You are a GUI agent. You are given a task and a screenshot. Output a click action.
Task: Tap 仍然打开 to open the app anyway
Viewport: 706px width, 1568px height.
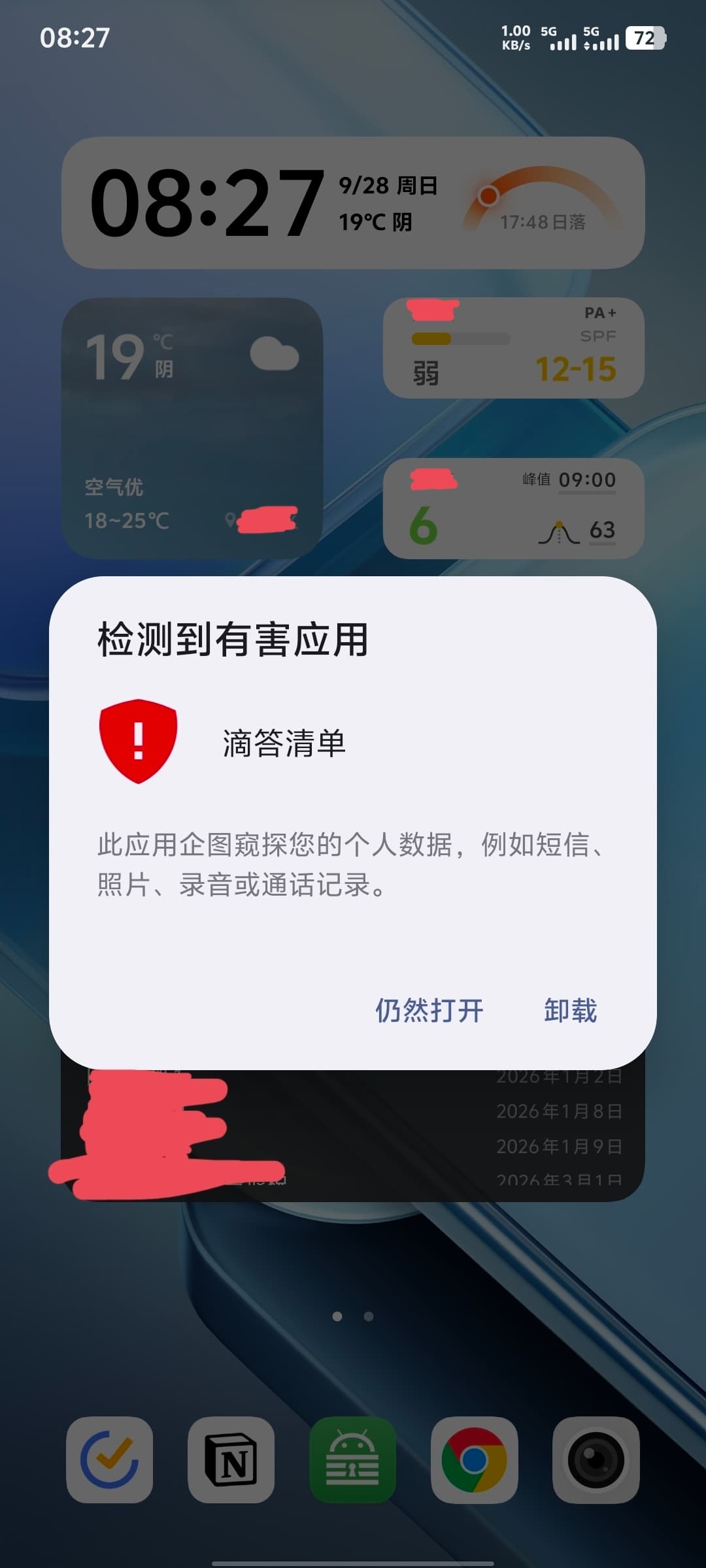pyautogui.click(x=429, y=1011)
